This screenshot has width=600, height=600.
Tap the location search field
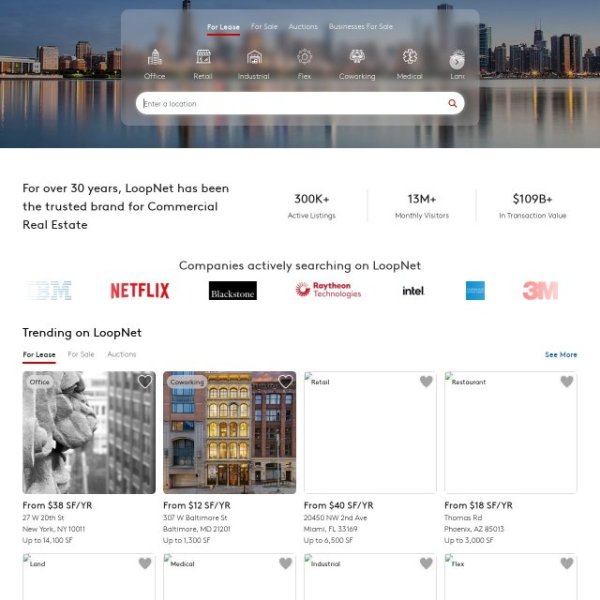pos(290,103)
